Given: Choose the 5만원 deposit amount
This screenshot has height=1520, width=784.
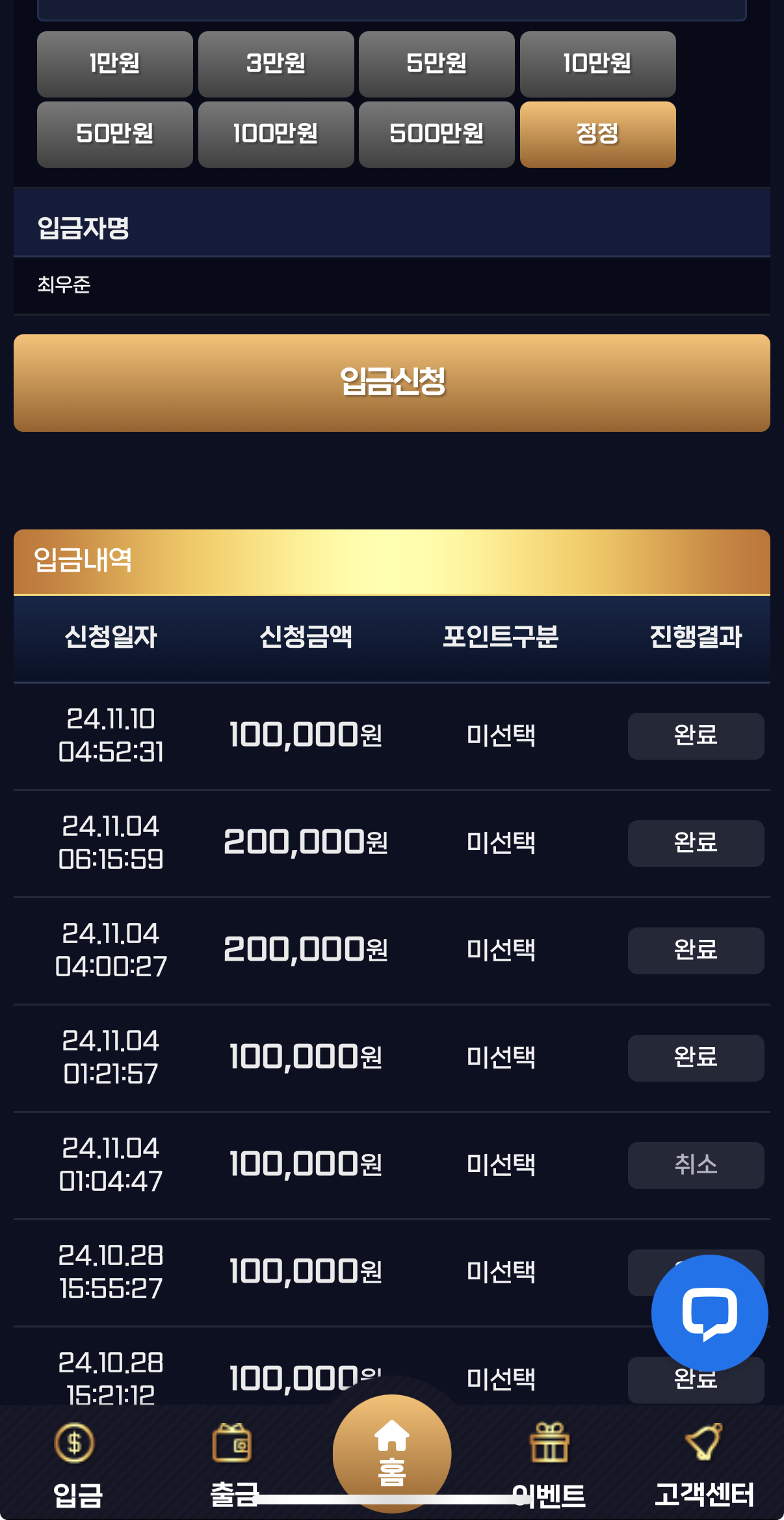Looking at the screenshot, I should [436, 64].
